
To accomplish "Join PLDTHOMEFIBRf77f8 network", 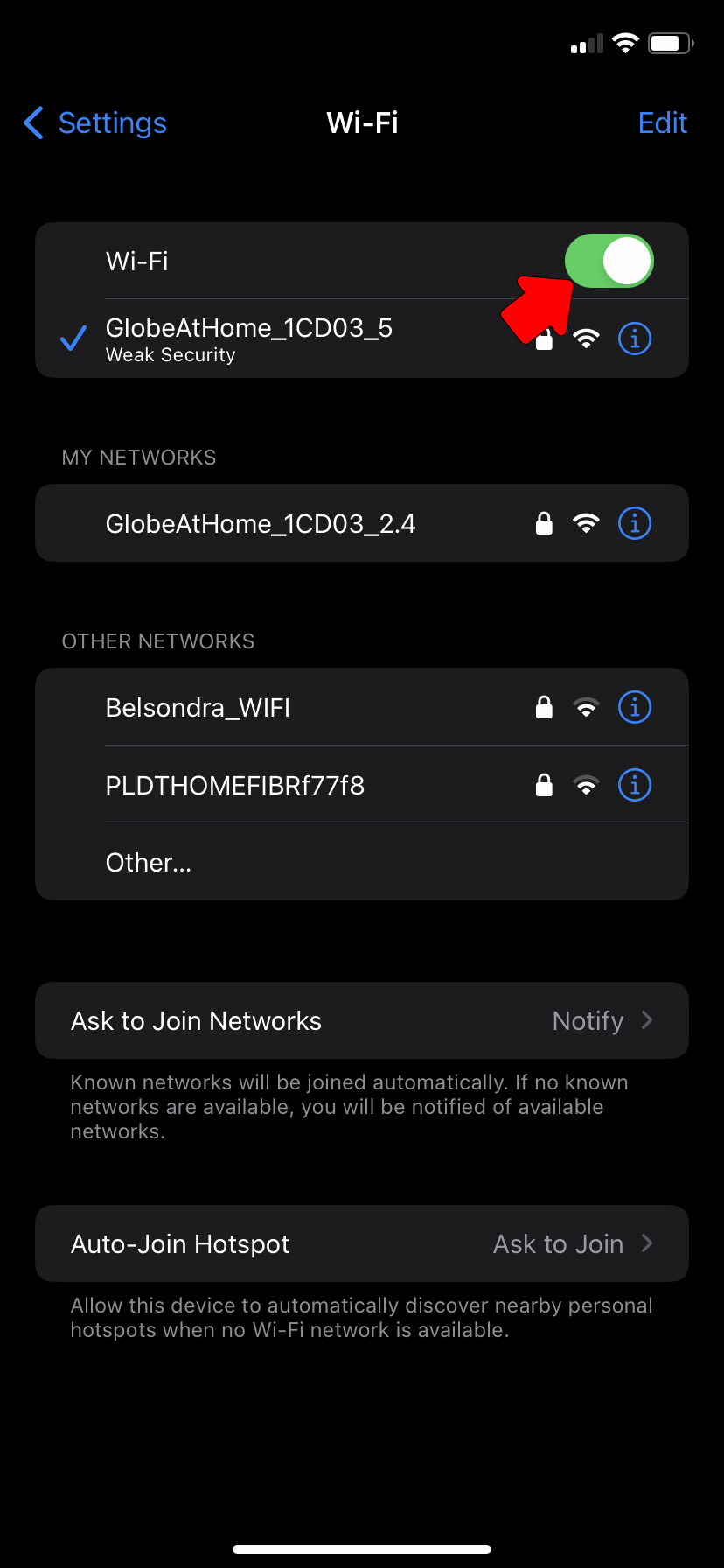I will pyautogui.click(x=235, y=785).
